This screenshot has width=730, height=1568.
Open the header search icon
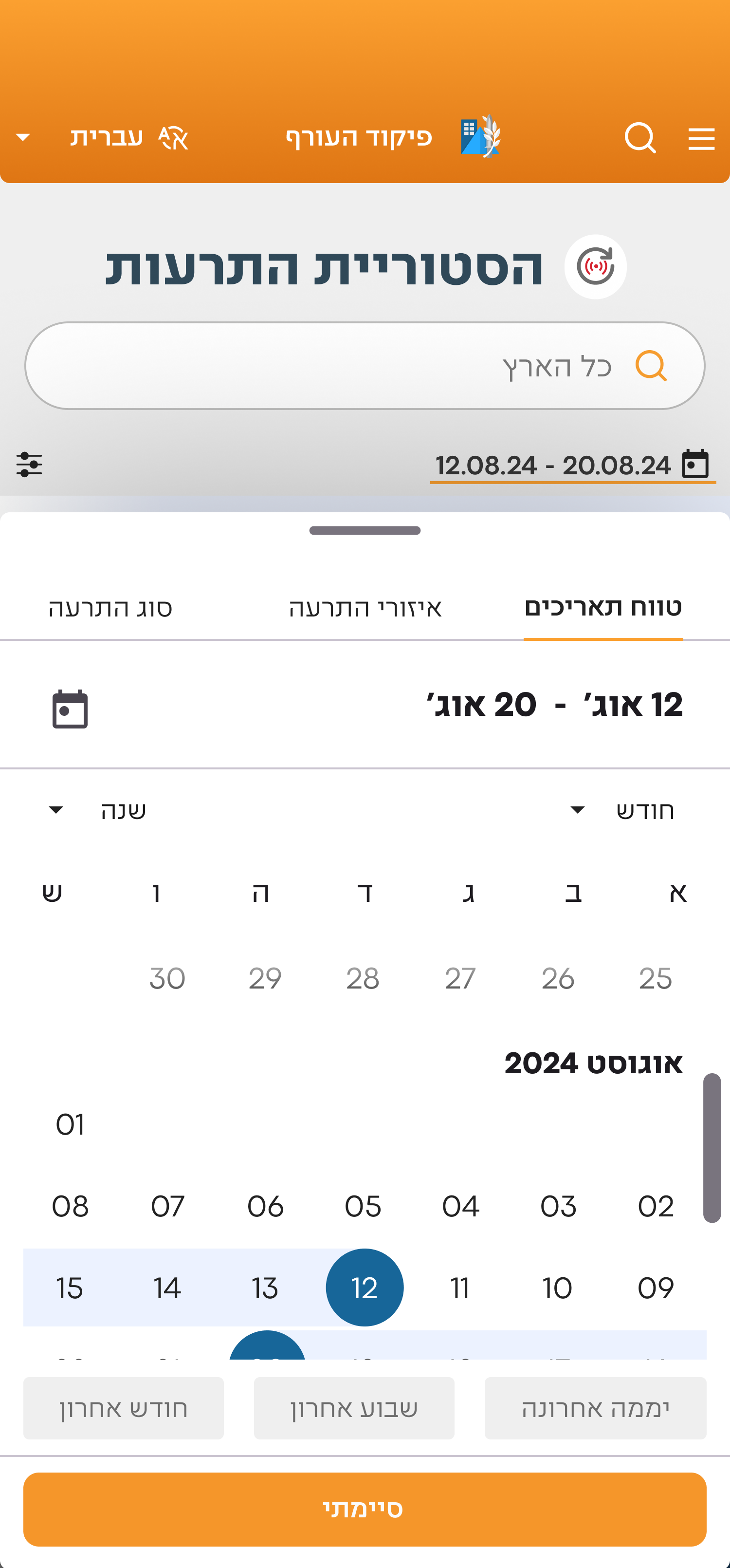click(x=640, y=138)
